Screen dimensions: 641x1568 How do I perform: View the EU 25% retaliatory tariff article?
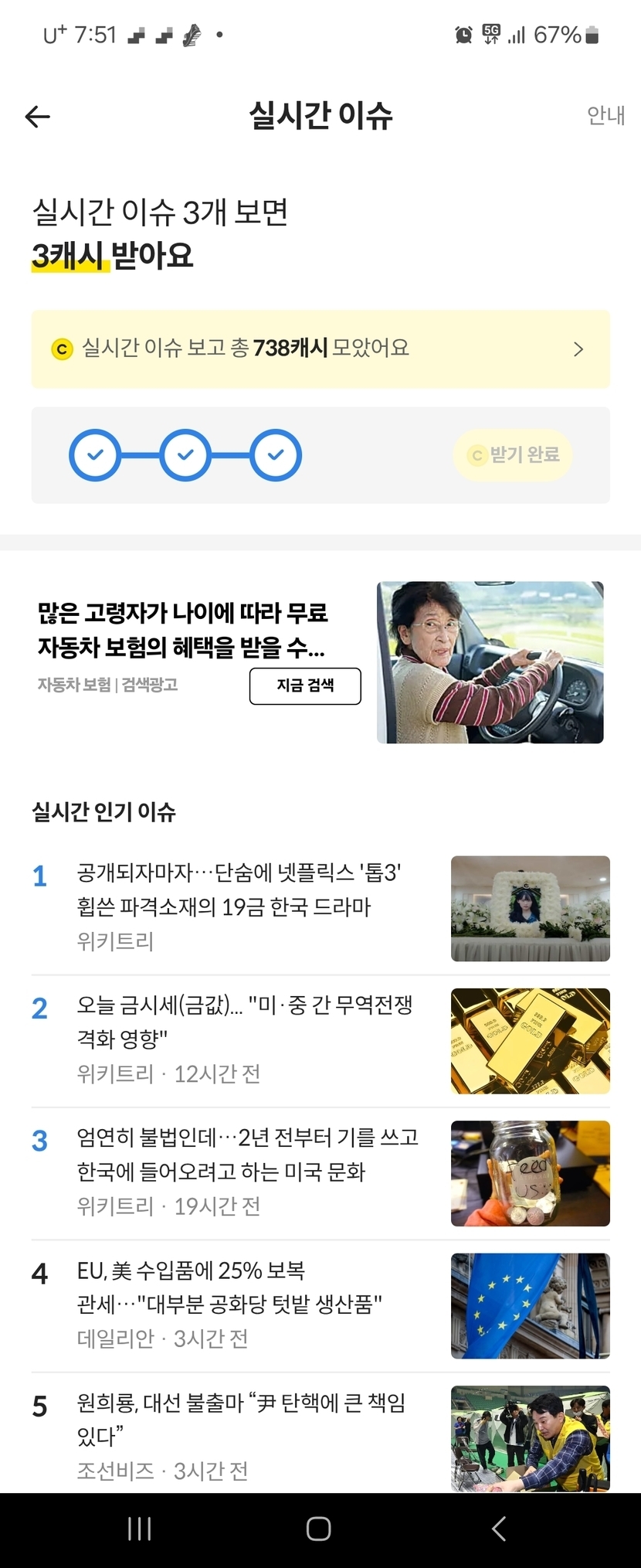pos(229,1287)
